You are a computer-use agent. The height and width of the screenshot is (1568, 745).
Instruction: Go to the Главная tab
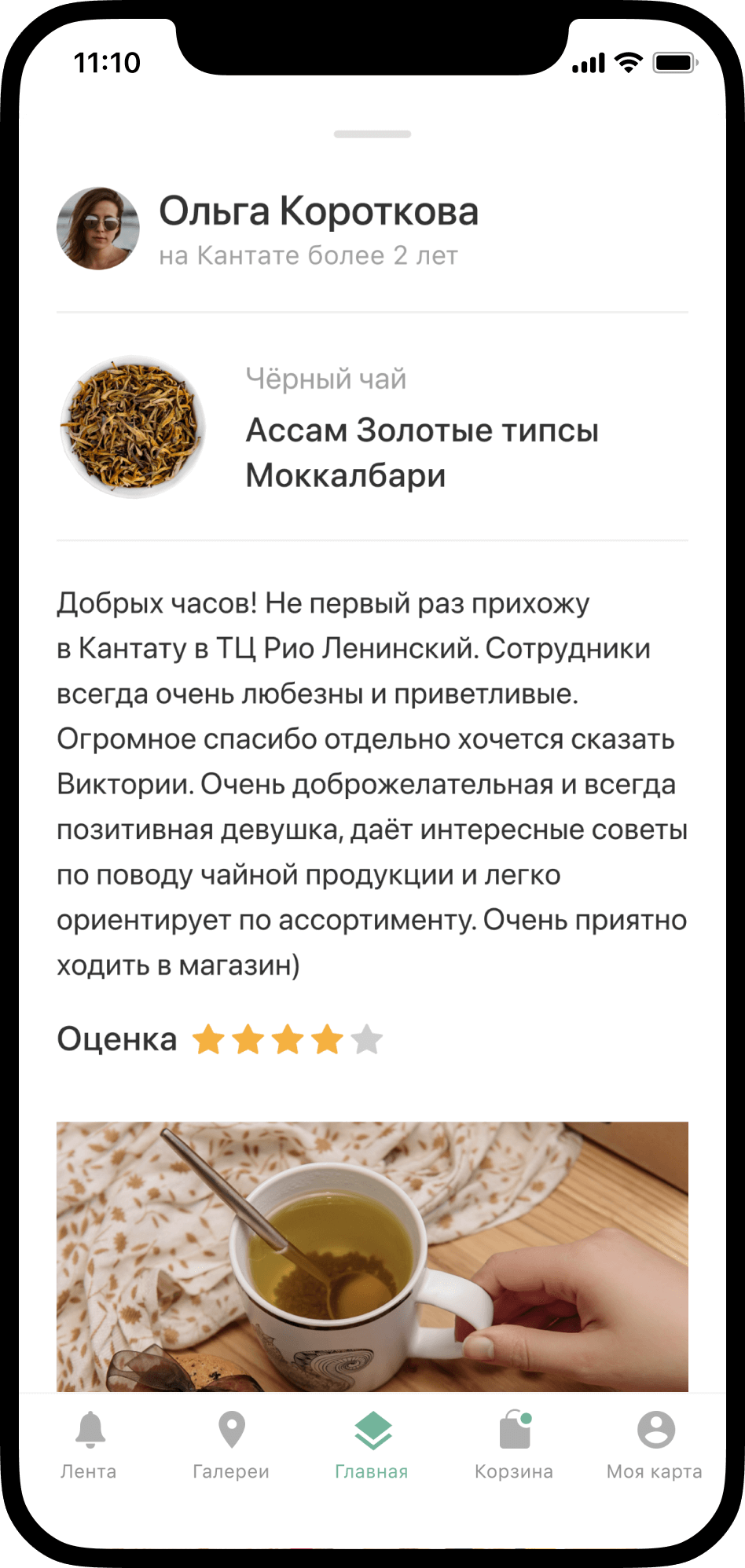click(x=372, y=1444)
